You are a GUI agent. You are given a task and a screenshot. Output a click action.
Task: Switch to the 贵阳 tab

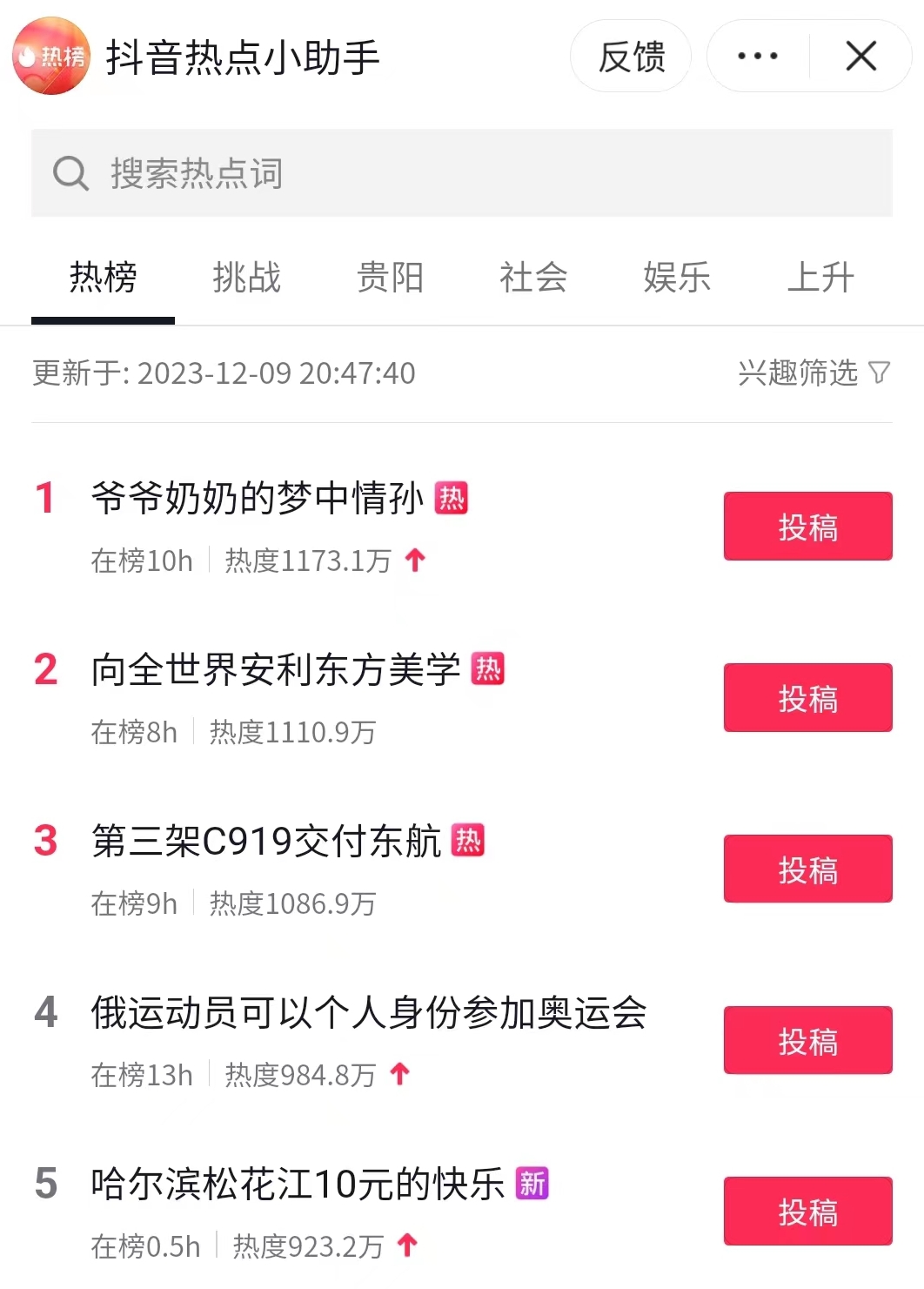click(390, 278)
